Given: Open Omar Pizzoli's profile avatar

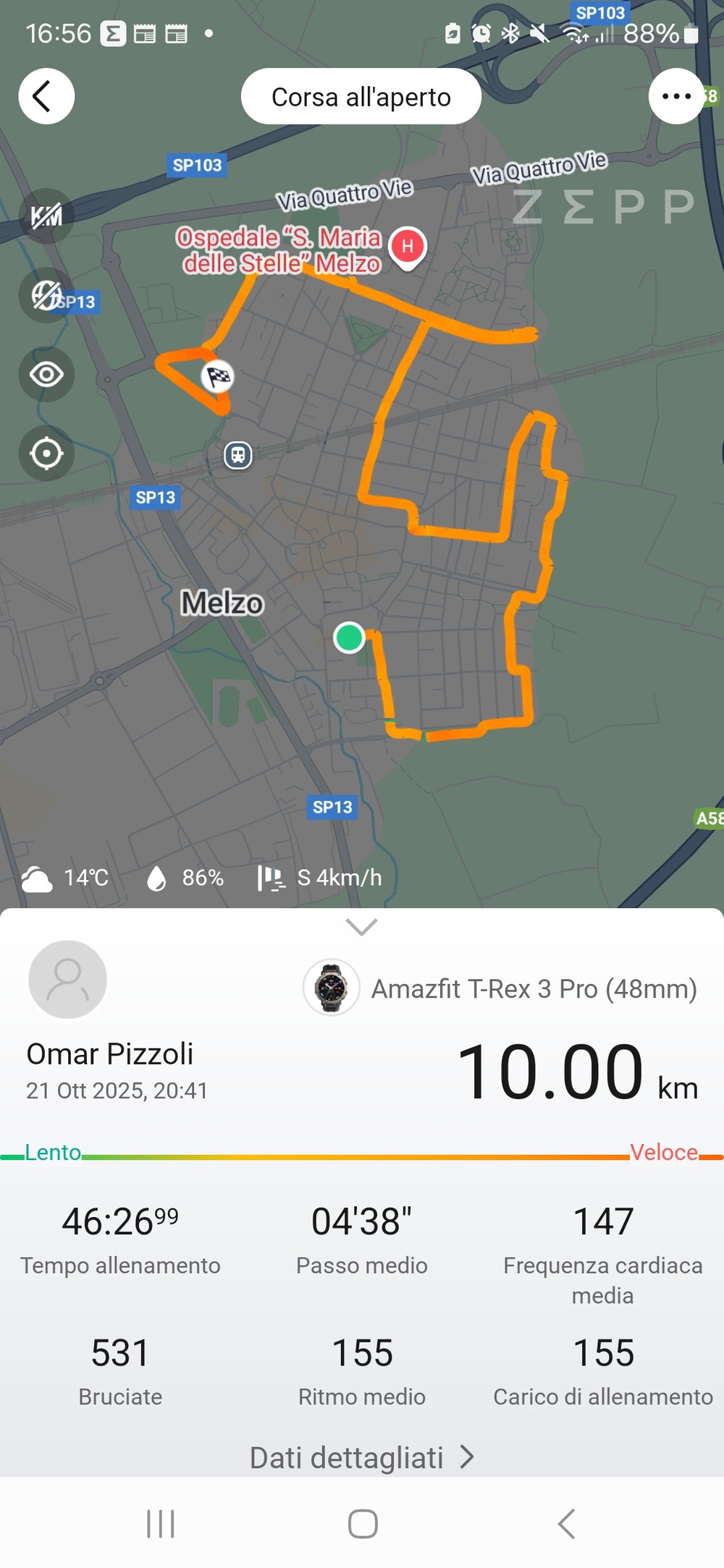Looking at the screenshot, I should (67, 979).
